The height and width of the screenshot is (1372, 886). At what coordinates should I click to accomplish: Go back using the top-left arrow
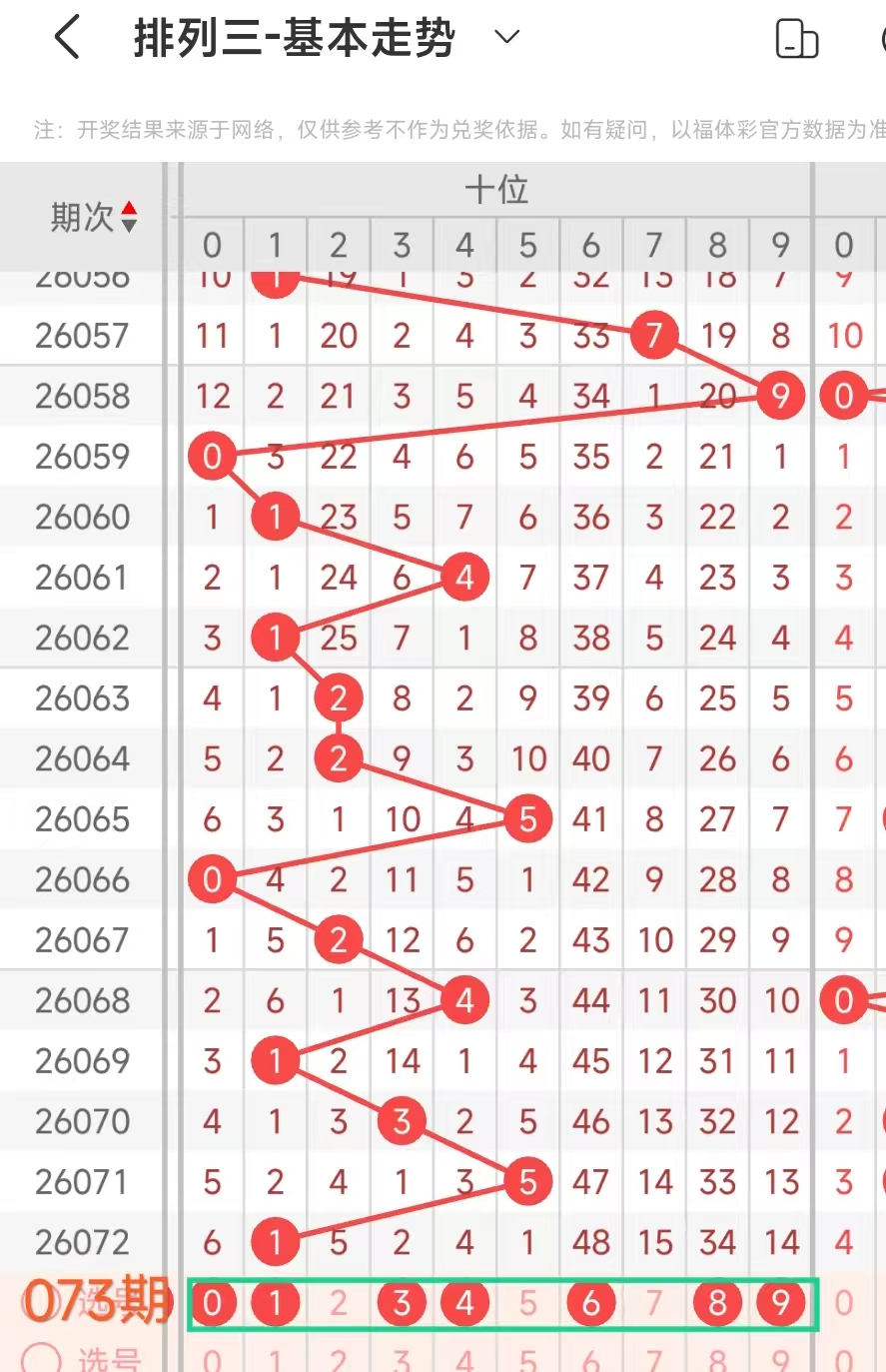coord(66,39)
